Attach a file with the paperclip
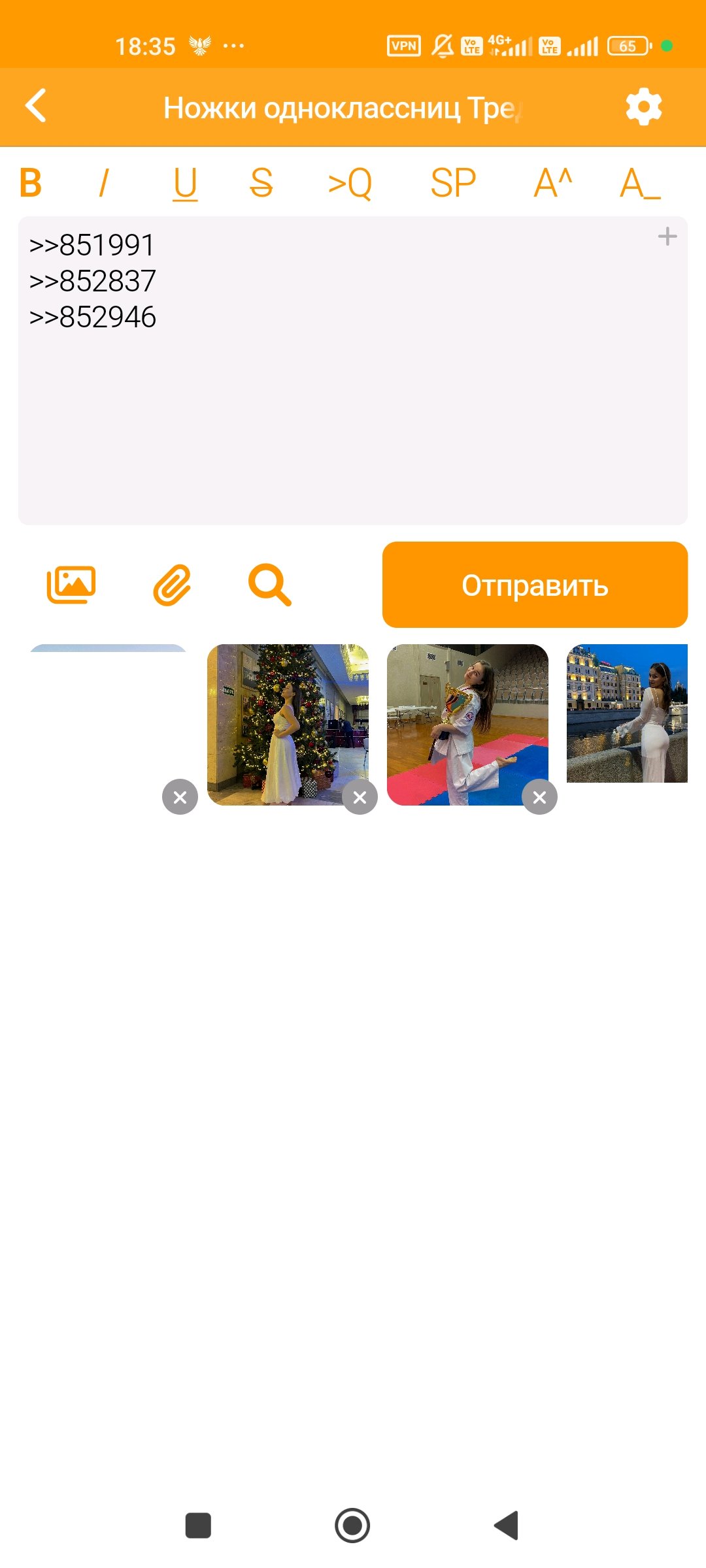The image size is (706, 1568). (x=172, y=585)
